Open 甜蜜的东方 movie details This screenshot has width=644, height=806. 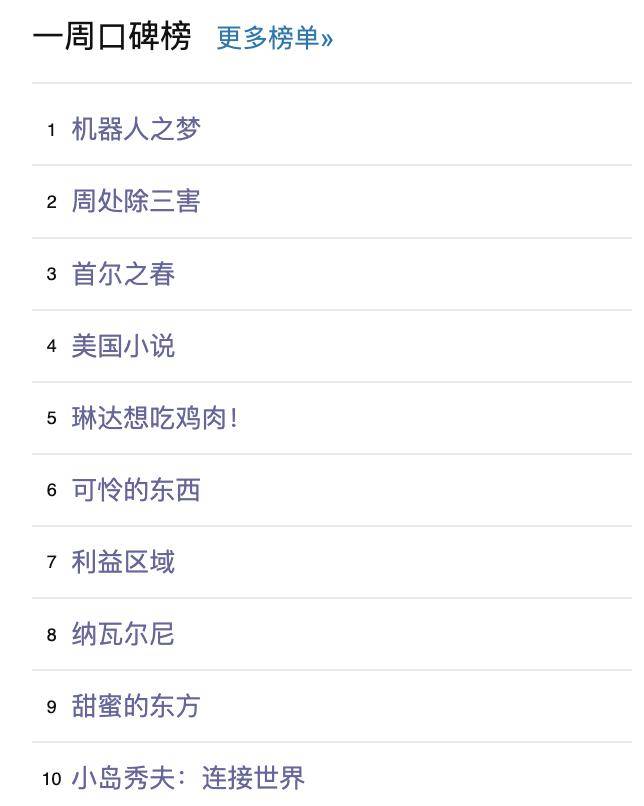click(136, 706)
